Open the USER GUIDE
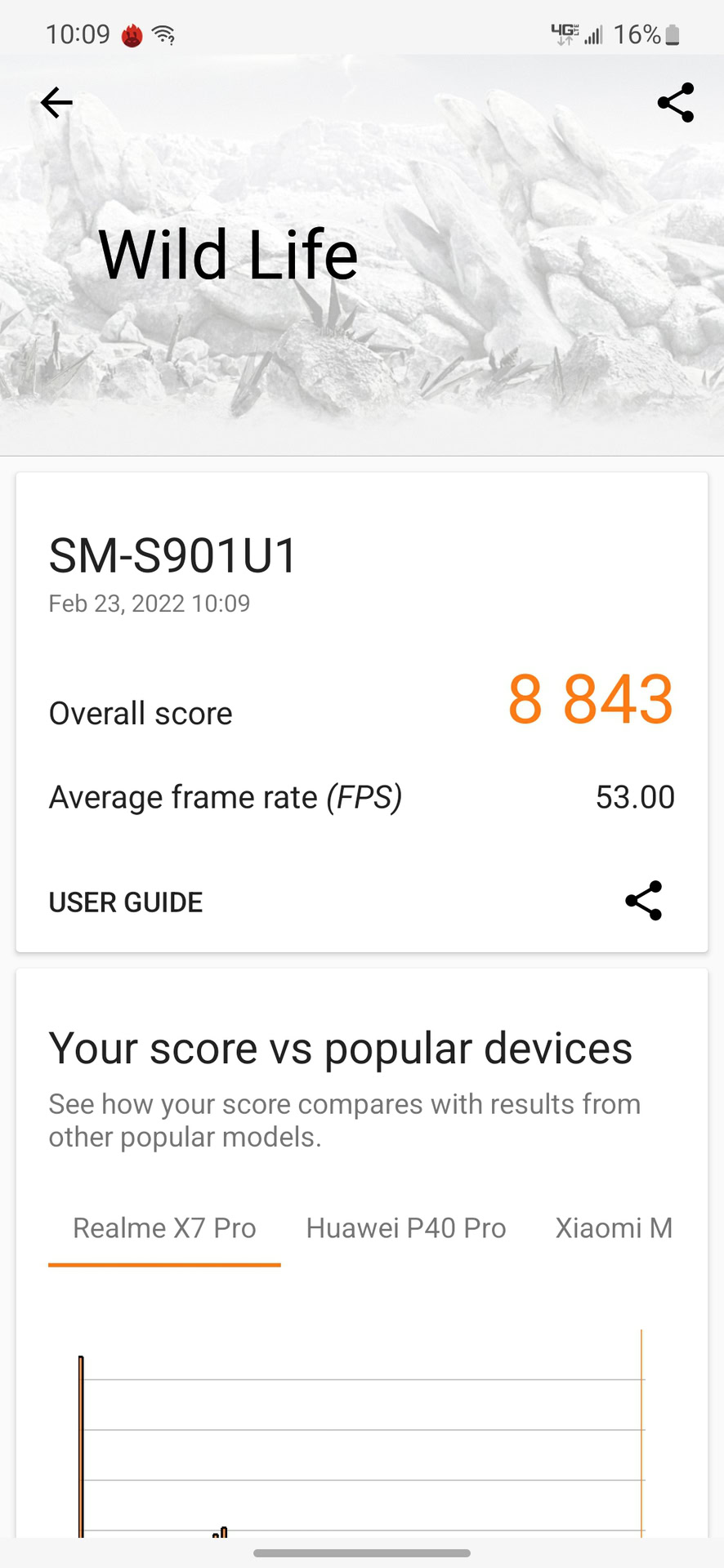Image resolution: width=724 pixels, height=1568 pixels. pos(126,902)
